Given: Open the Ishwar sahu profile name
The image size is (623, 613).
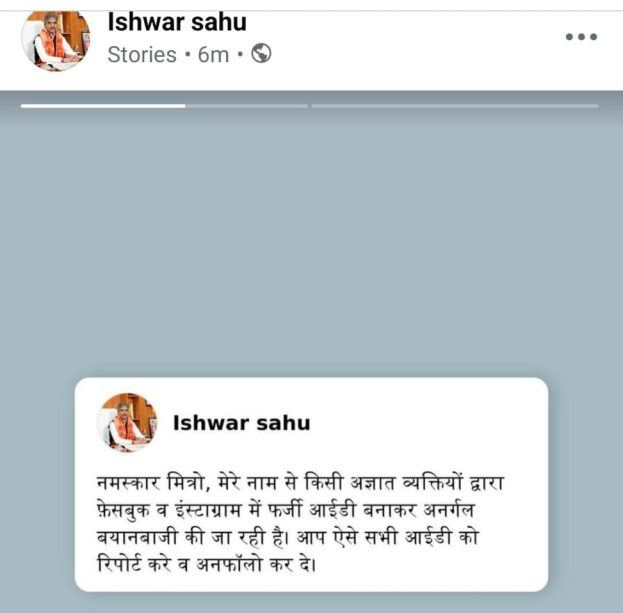Looking at the screenshot, I should 176,22.
